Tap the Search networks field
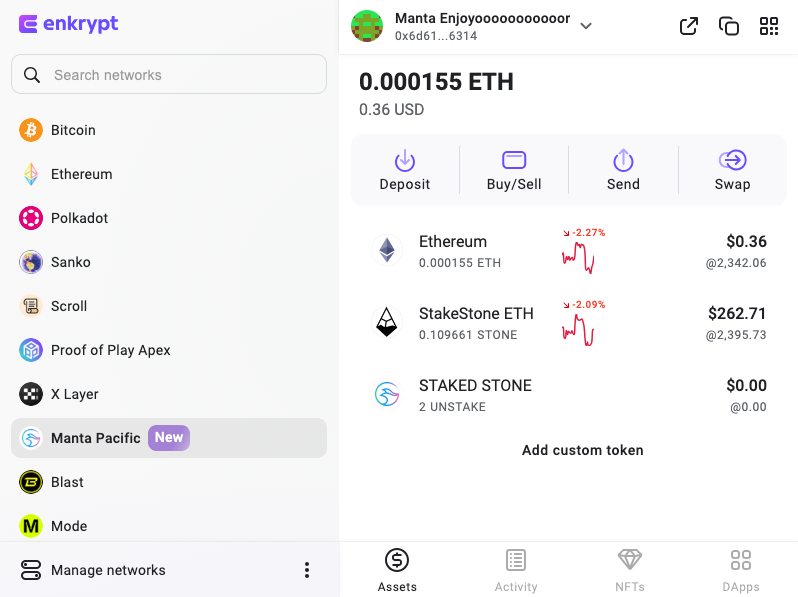This screenshot has height=597, width=798. tap(170, 75)
